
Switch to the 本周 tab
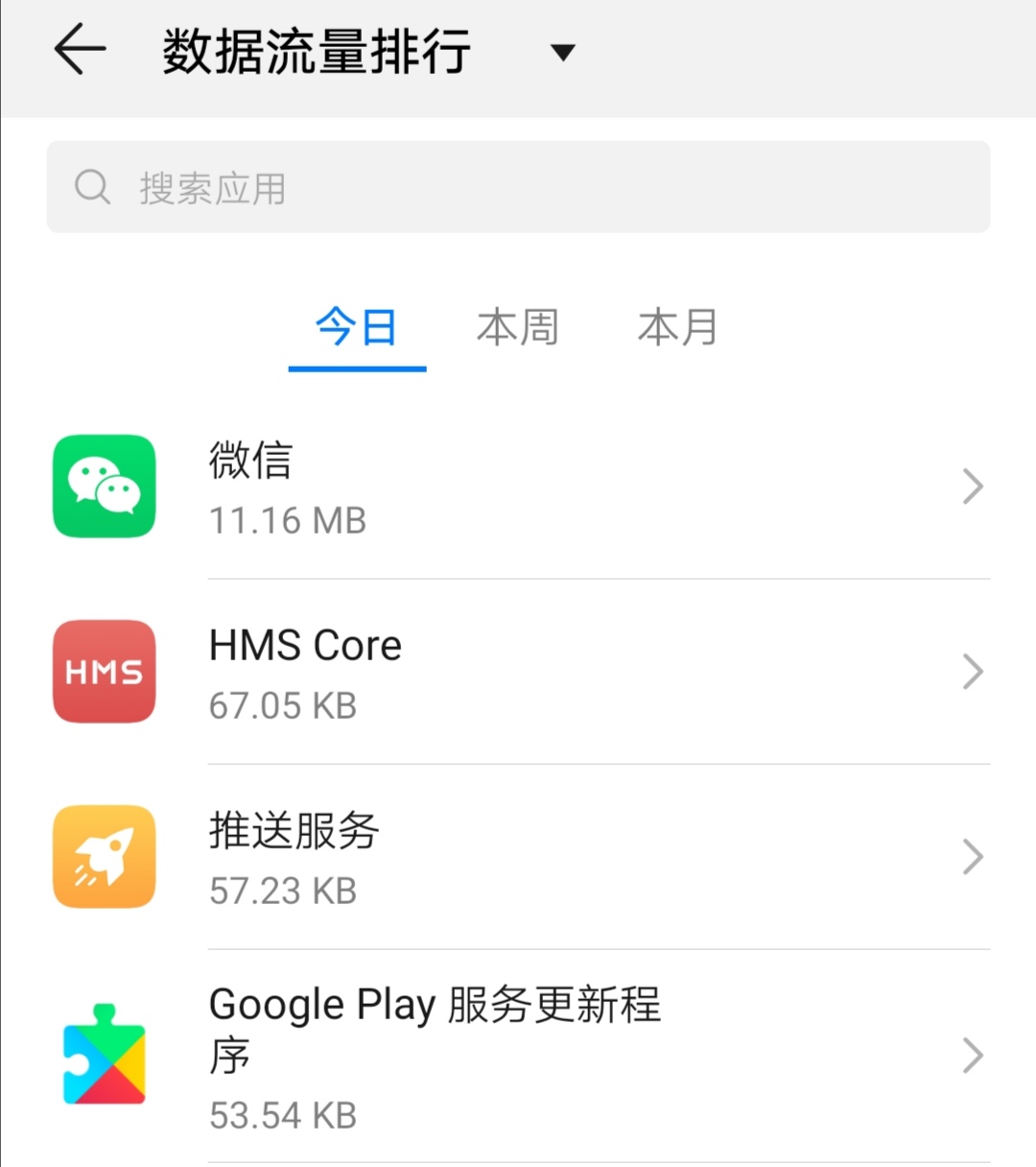pos(518,327)
